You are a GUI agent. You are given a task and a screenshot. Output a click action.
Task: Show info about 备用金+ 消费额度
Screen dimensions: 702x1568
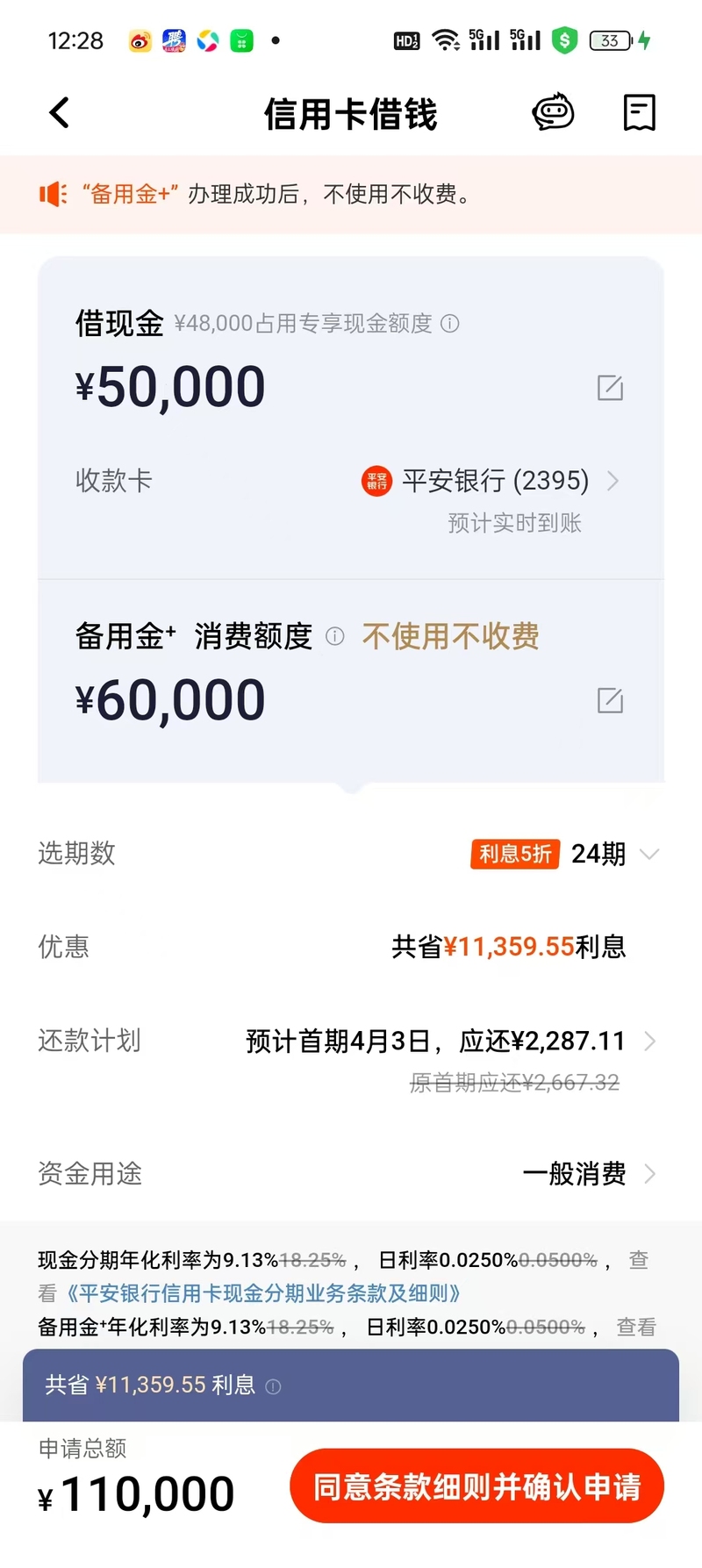click(335, 636)
